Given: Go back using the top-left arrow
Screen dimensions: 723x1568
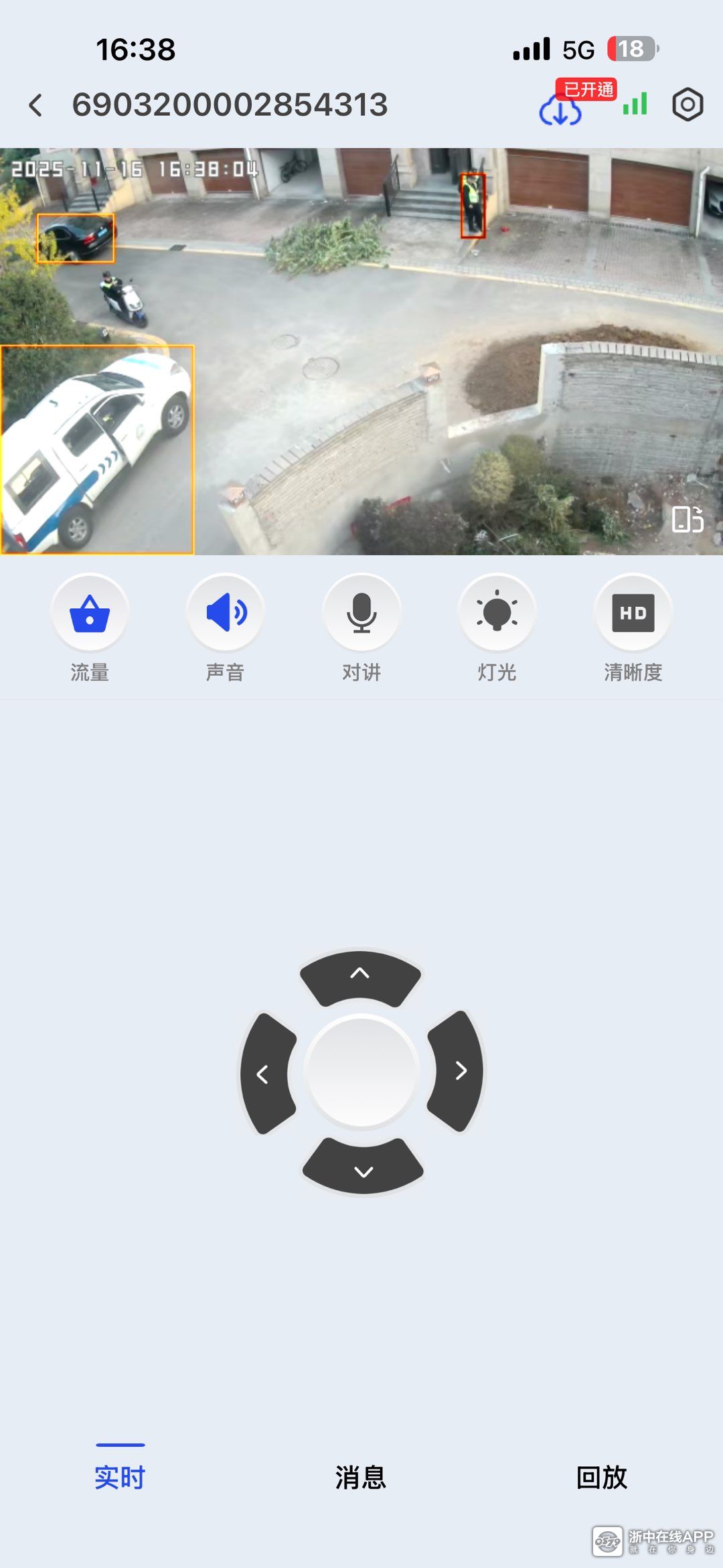Looking at the screenshot, I should (36, 105).
